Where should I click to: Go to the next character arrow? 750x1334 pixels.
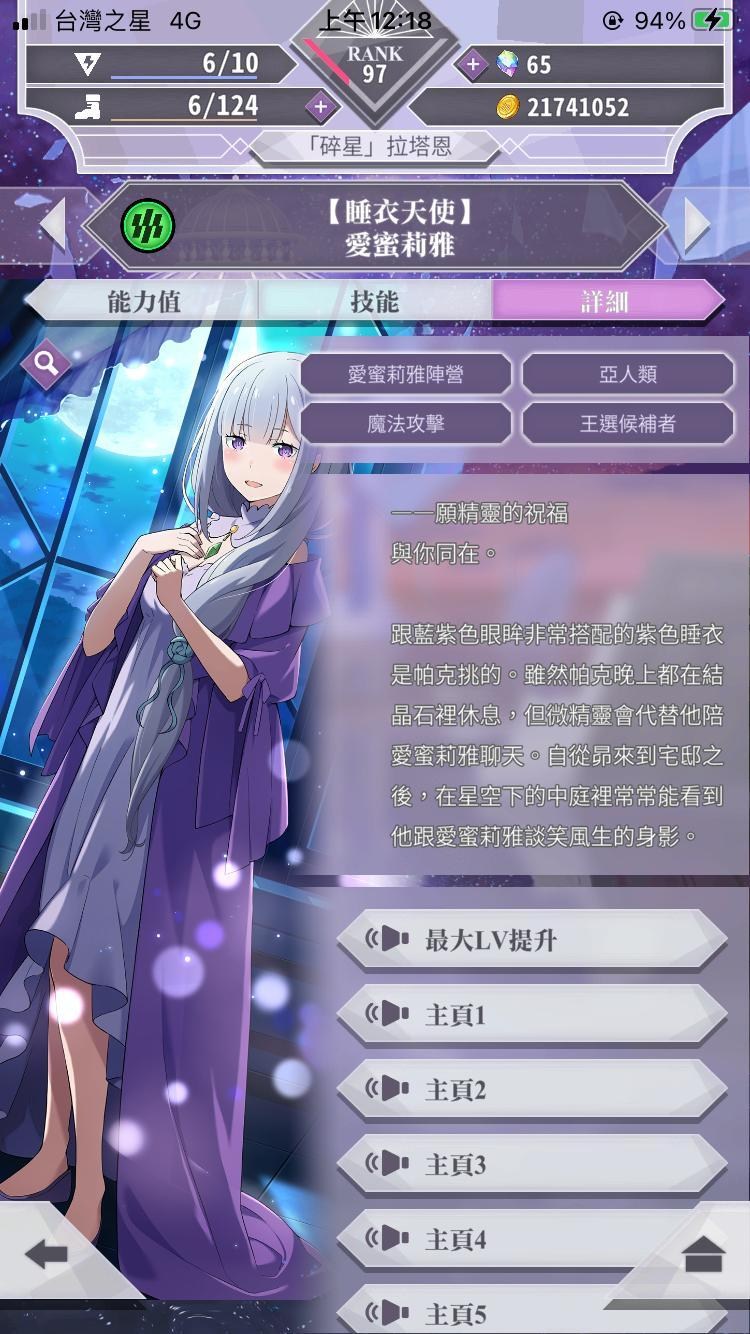[x=697, y=225]
